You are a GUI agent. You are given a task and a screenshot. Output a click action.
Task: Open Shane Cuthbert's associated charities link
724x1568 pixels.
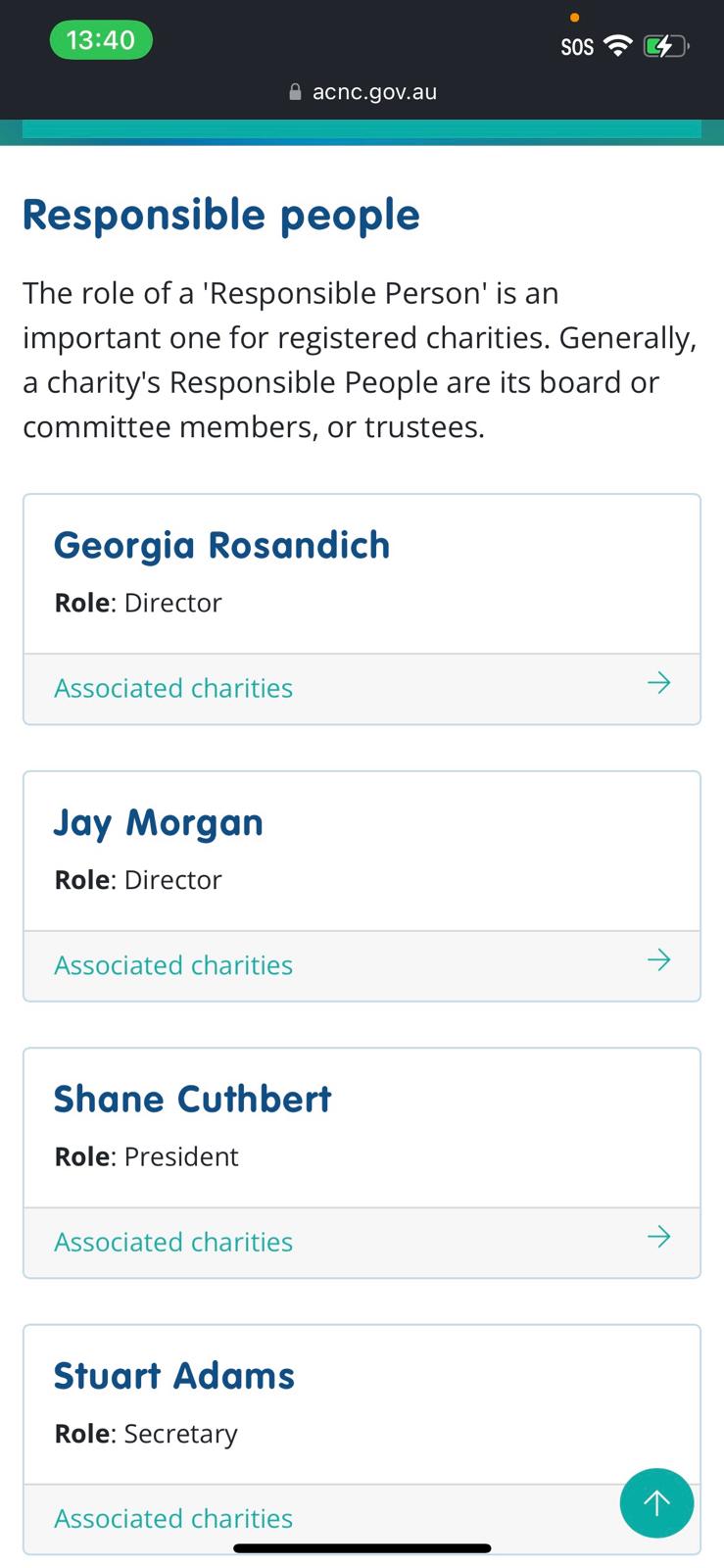(362, 1242)
